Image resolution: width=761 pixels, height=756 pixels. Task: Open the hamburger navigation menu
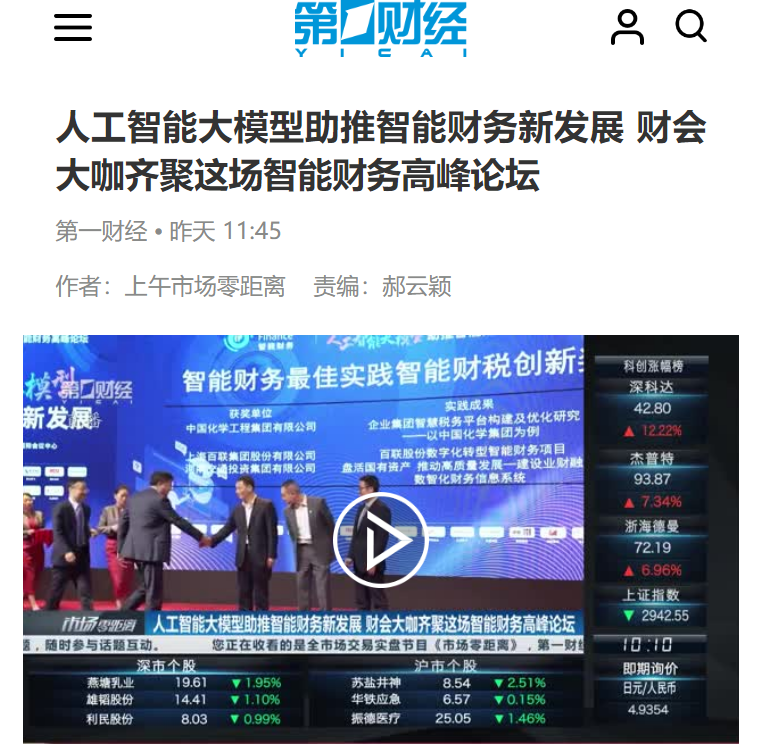click(73, 28)
